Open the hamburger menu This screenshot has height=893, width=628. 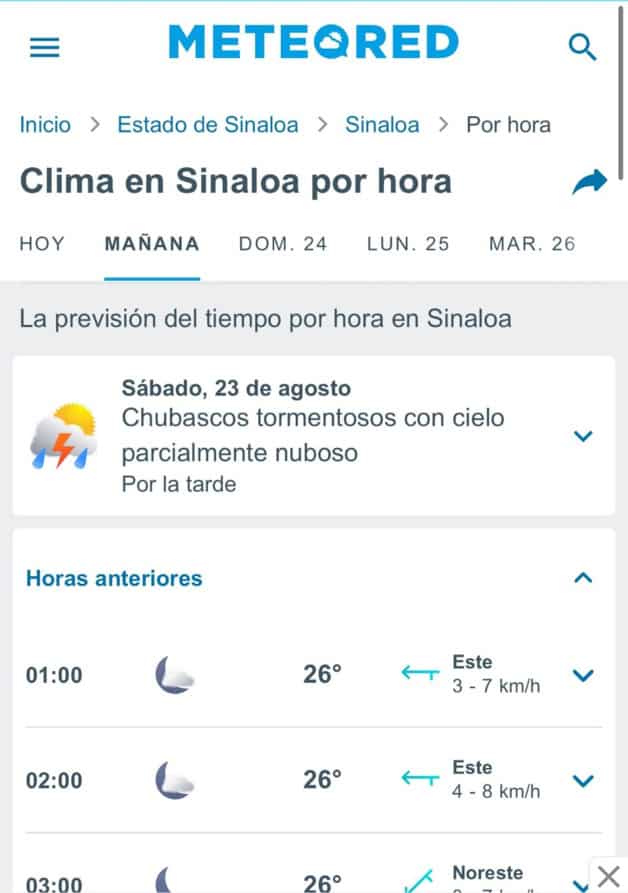[45, 47]
